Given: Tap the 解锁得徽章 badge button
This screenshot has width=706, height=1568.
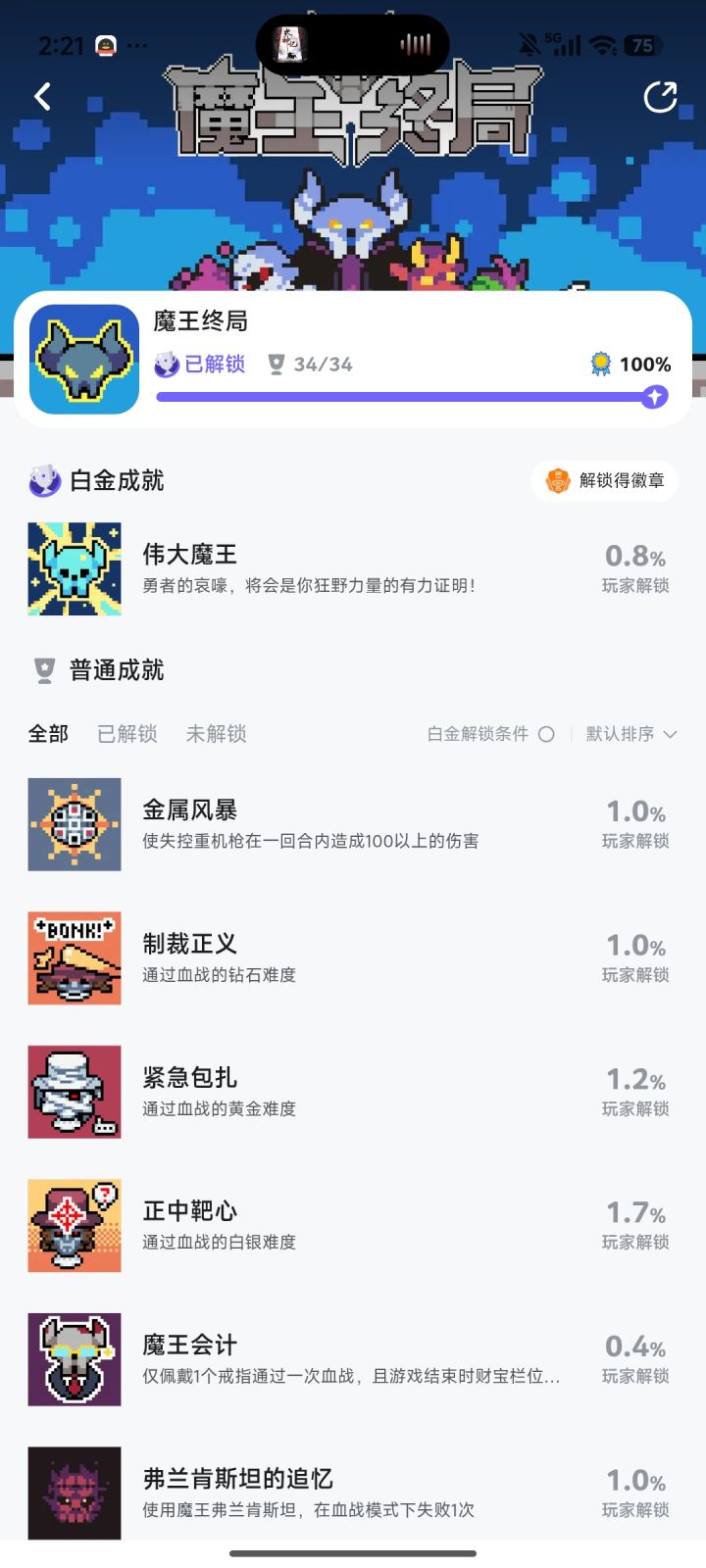Looking at the screenshot, I should pyautogui.click(x=604, y=481).
